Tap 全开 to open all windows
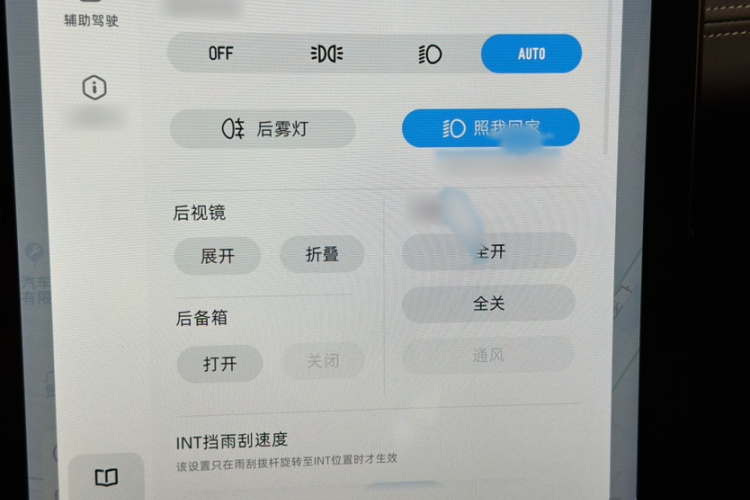The width and height of the screenshot is (750, 500). [x=489, y=252]
